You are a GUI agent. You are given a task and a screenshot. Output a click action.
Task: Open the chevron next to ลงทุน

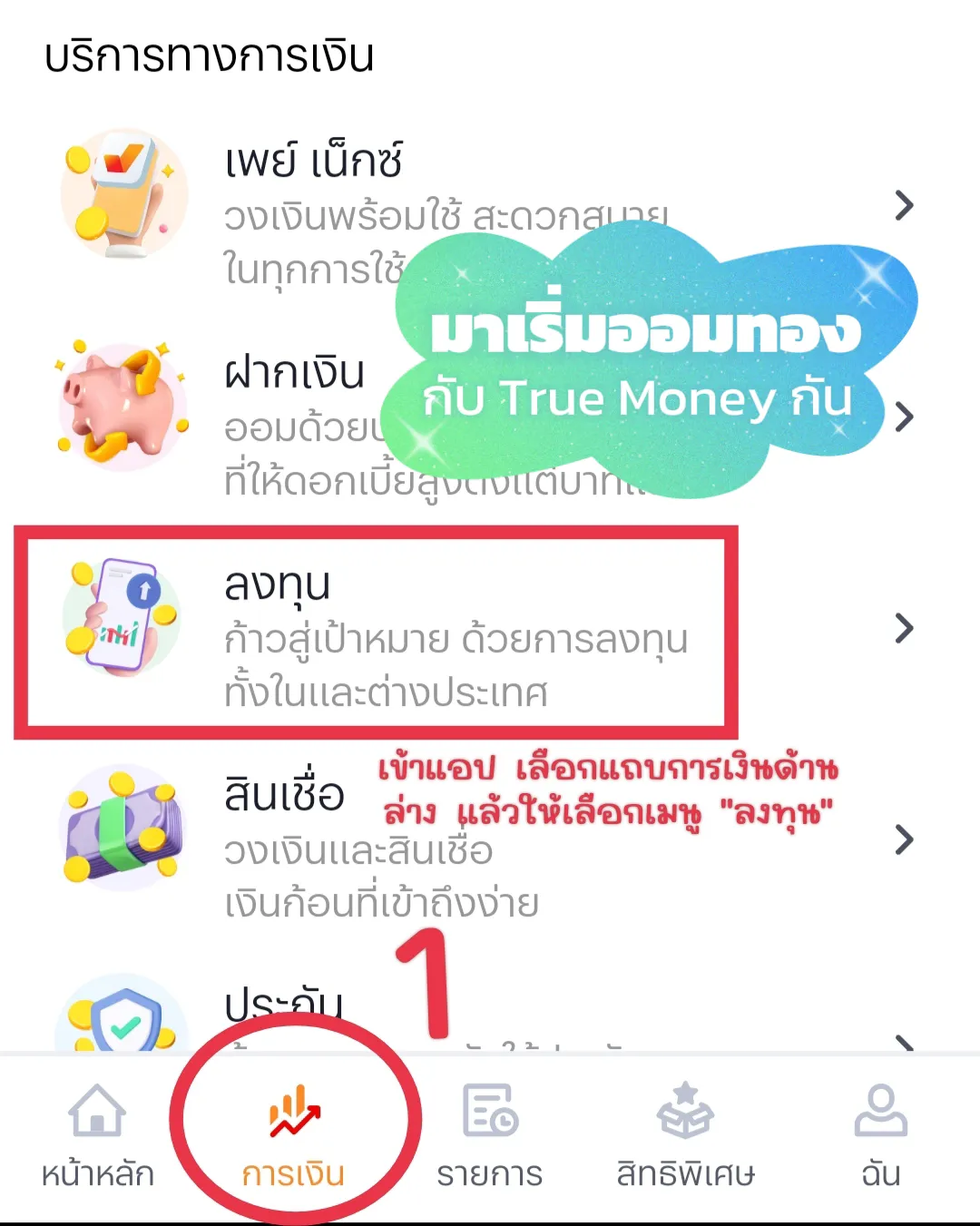click(x=904, y=628)
